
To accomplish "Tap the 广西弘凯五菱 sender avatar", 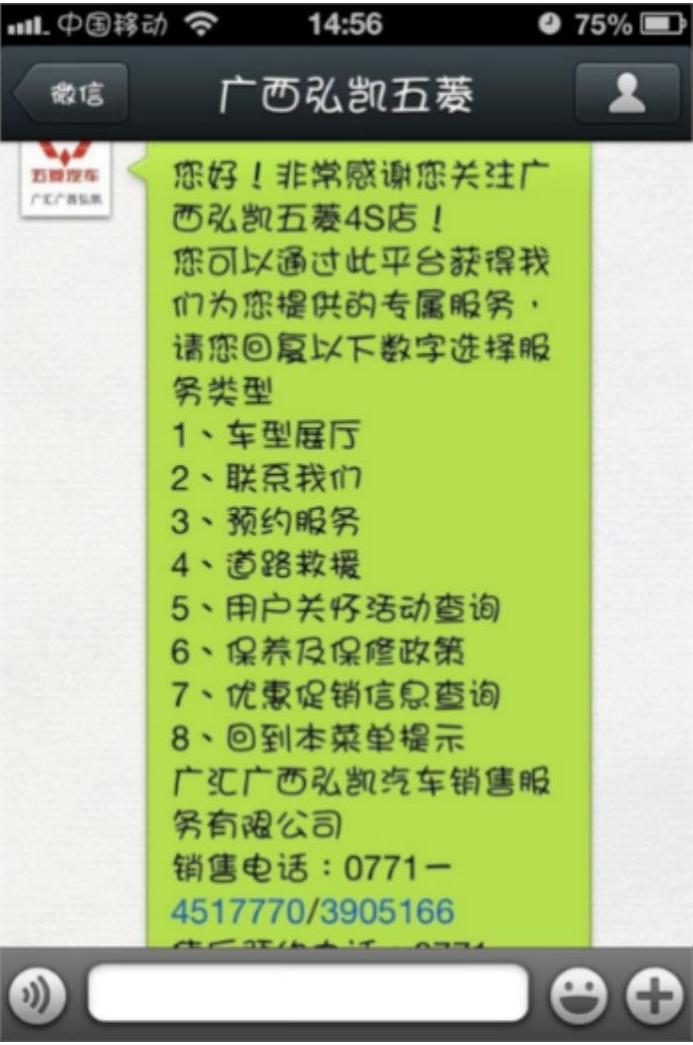I will (66, 178).
